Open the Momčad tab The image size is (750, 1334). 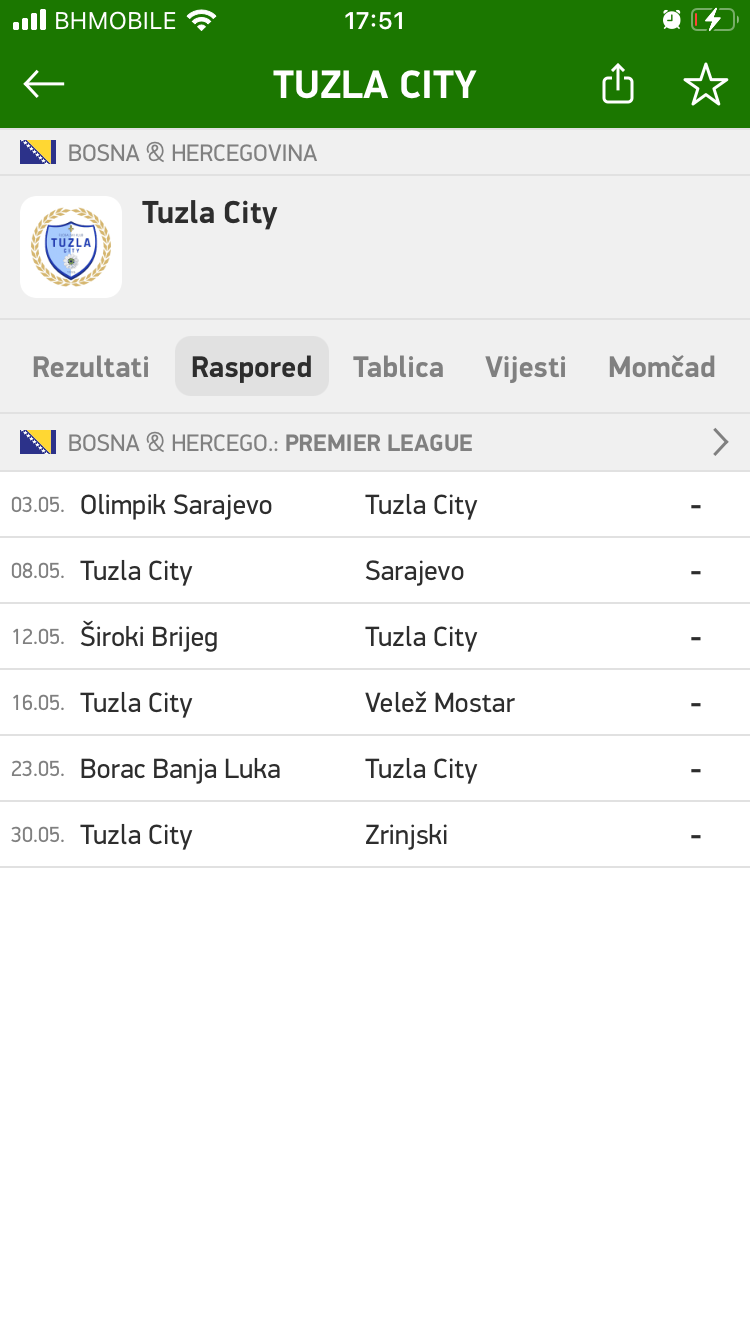661,367
